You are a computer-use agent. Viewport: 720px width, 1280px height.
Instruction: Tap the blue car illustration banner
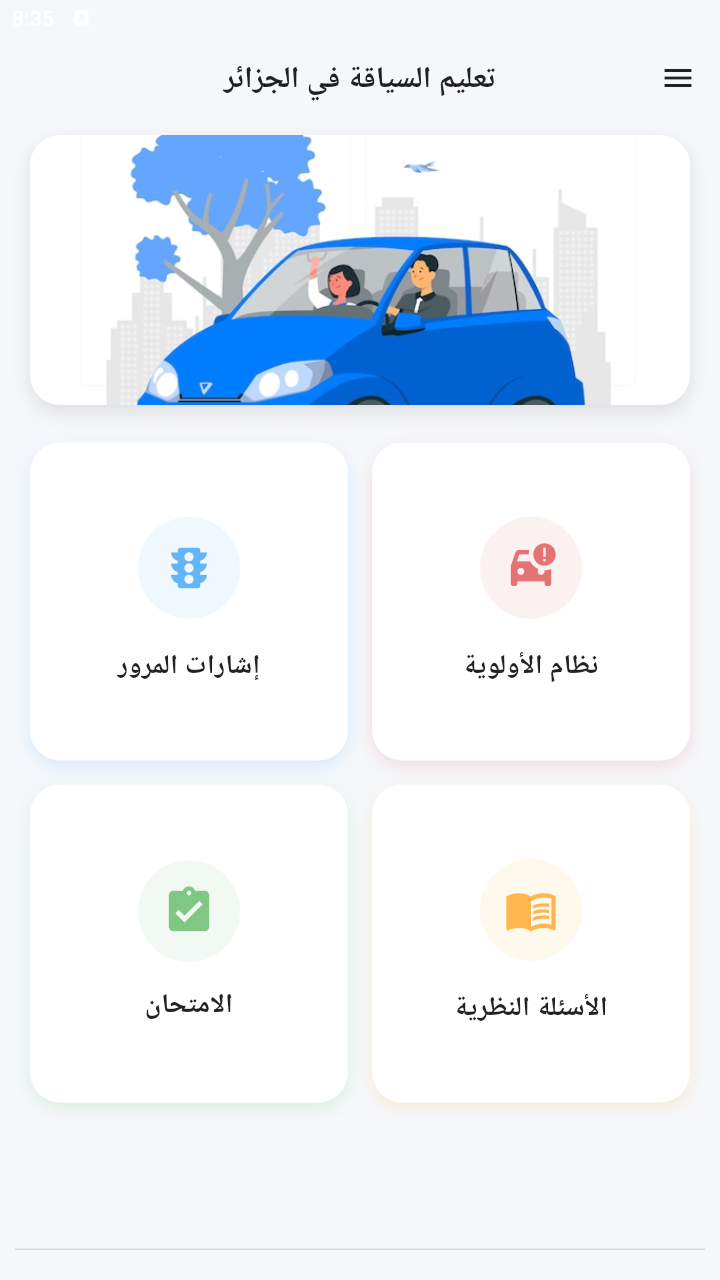pyautogui.click(x=360, y=270)
